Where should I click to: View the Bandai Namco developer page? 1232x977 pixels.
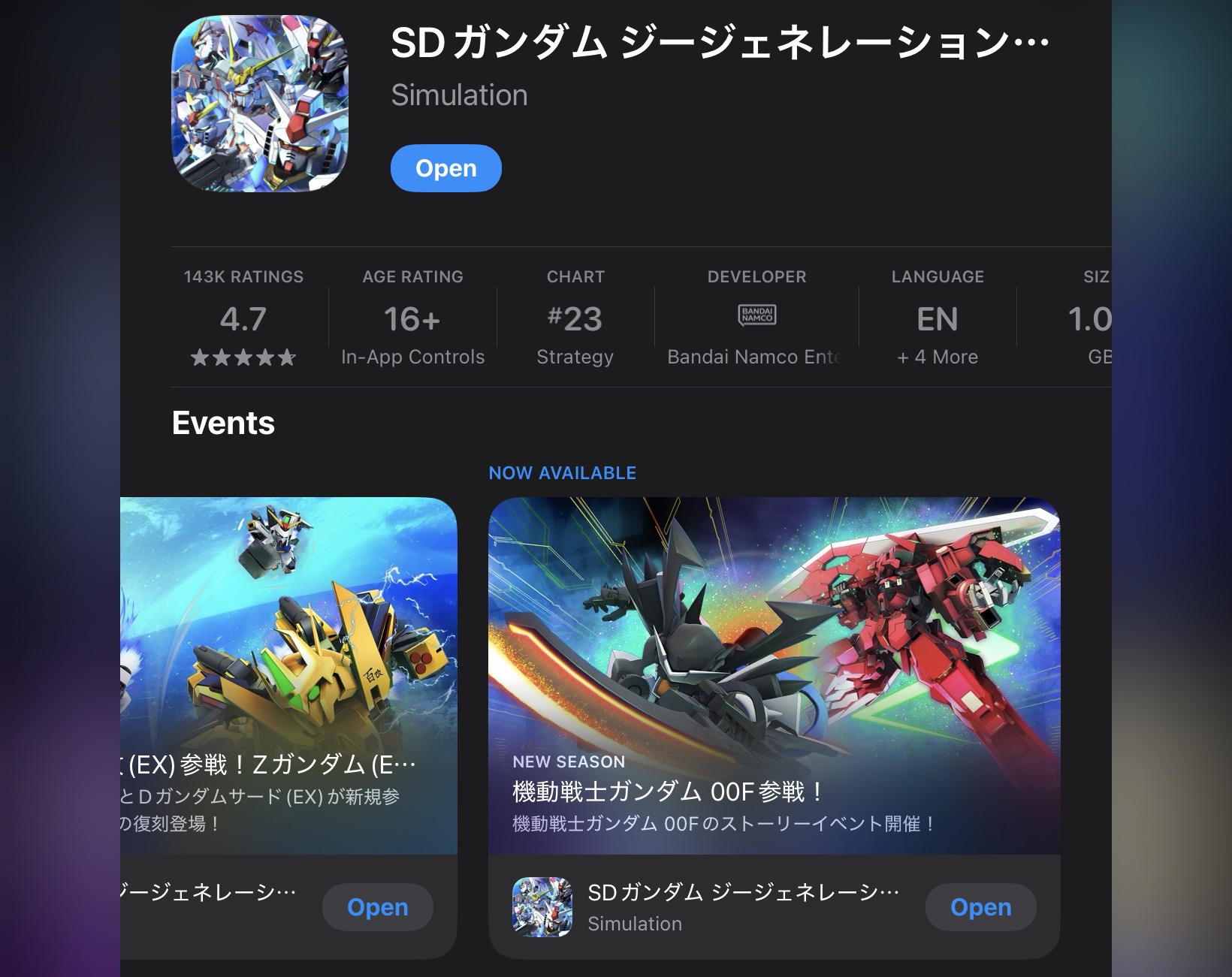[756, 318]
